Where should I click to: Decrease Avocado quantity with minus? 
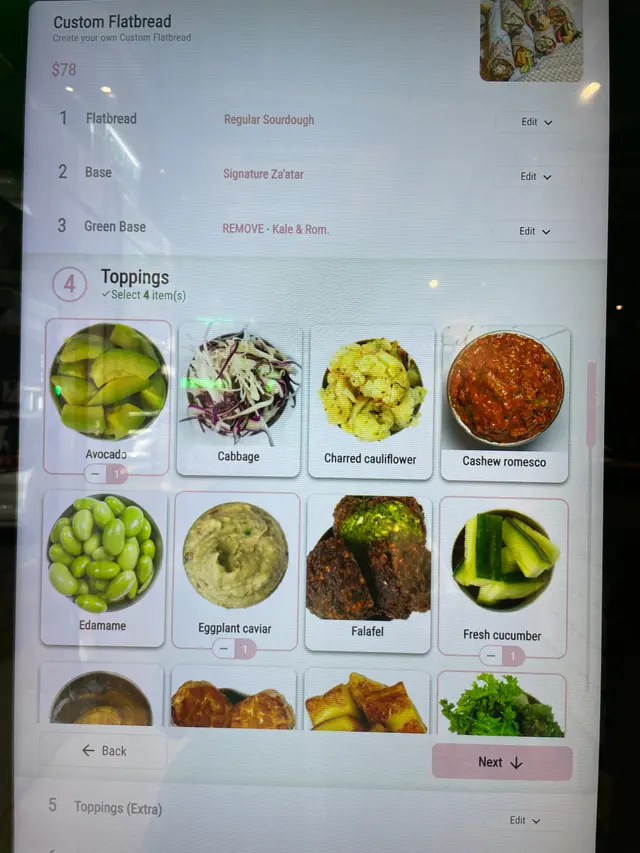point(95,474)
